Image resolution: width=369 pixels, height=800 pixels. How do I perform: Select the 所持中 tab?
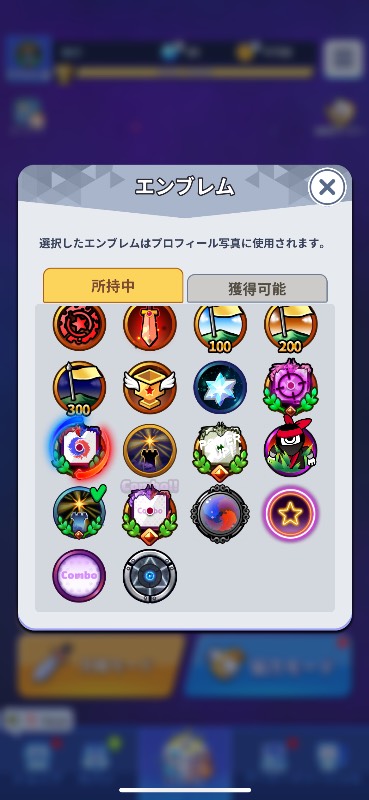113,286
